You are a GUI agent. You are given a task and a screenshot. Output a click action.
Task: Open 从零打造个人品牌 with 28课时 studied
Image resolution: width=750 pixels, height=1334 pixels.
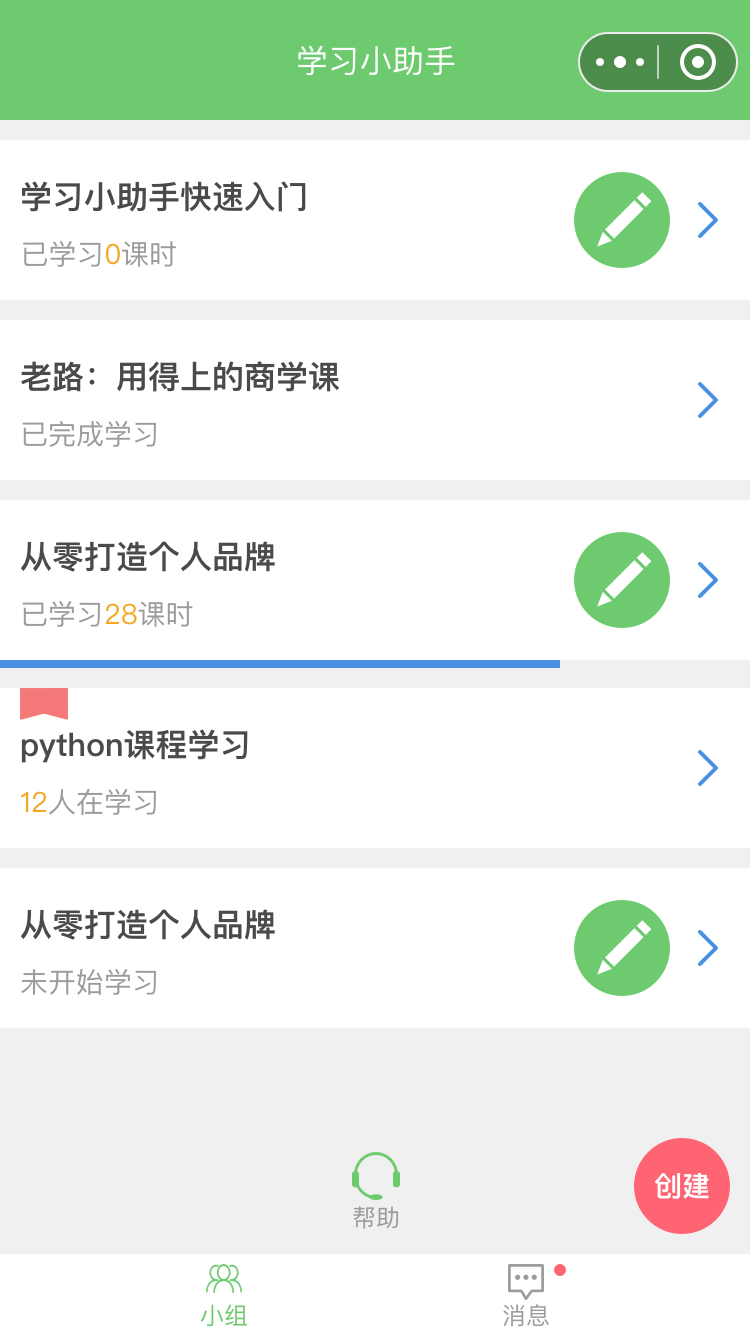click(x=375, y=580)
